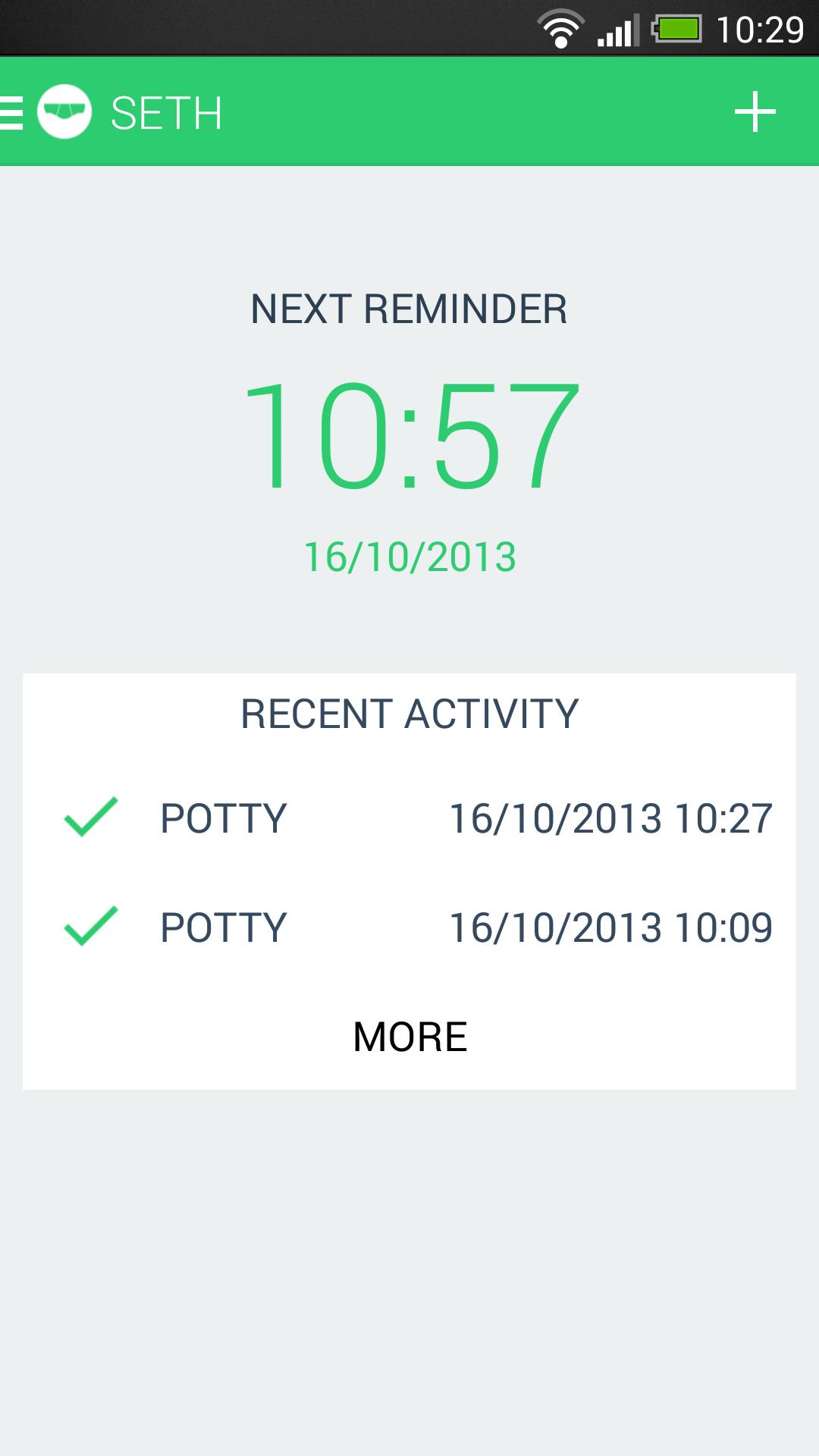This screenshot has height=1456, width=819.
Task: Tap the reminder date 16/10/2013
Action: coord(409,556)
